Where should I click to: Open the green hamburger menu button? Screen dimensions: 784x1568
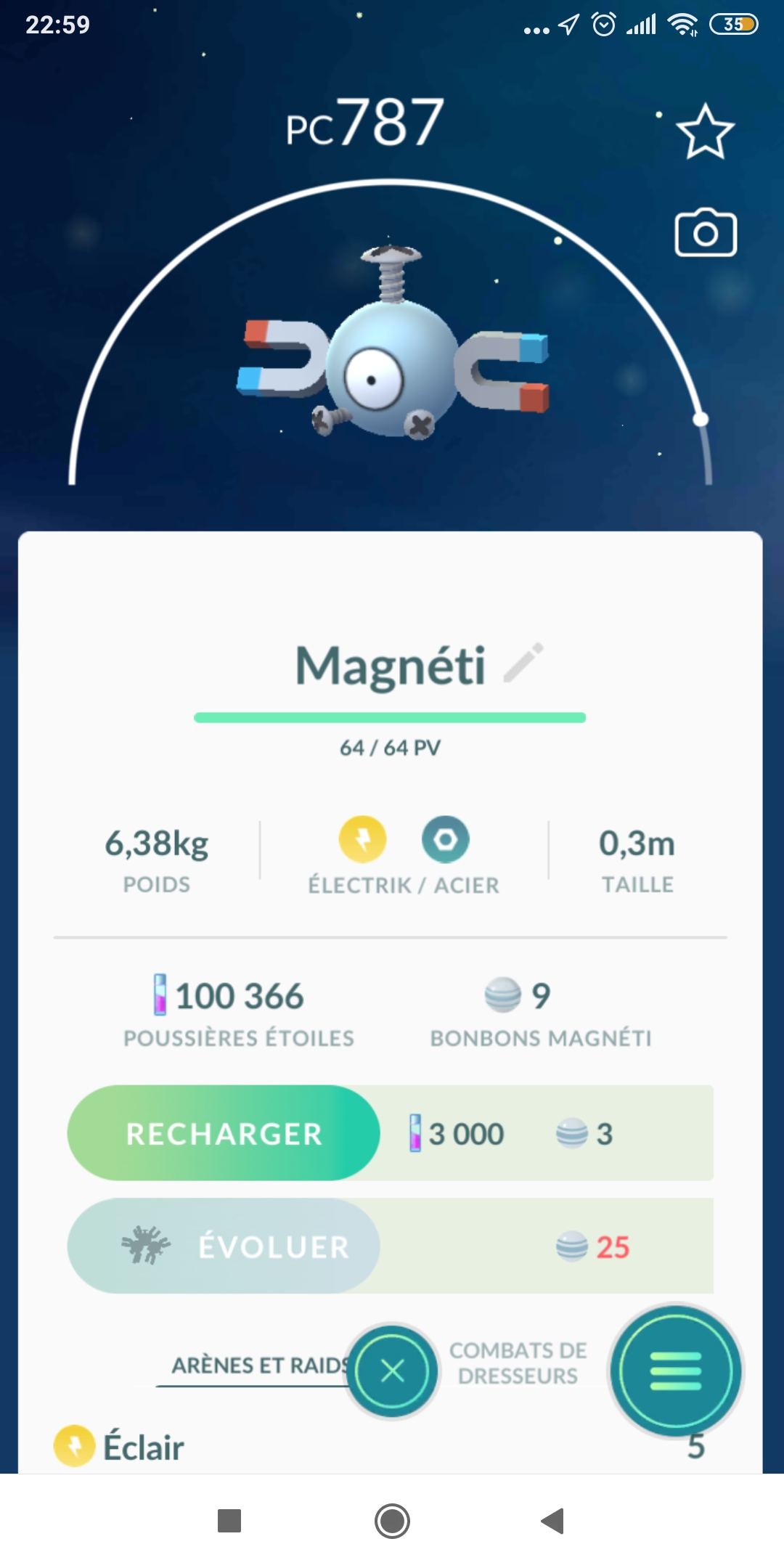[676, 1371]
